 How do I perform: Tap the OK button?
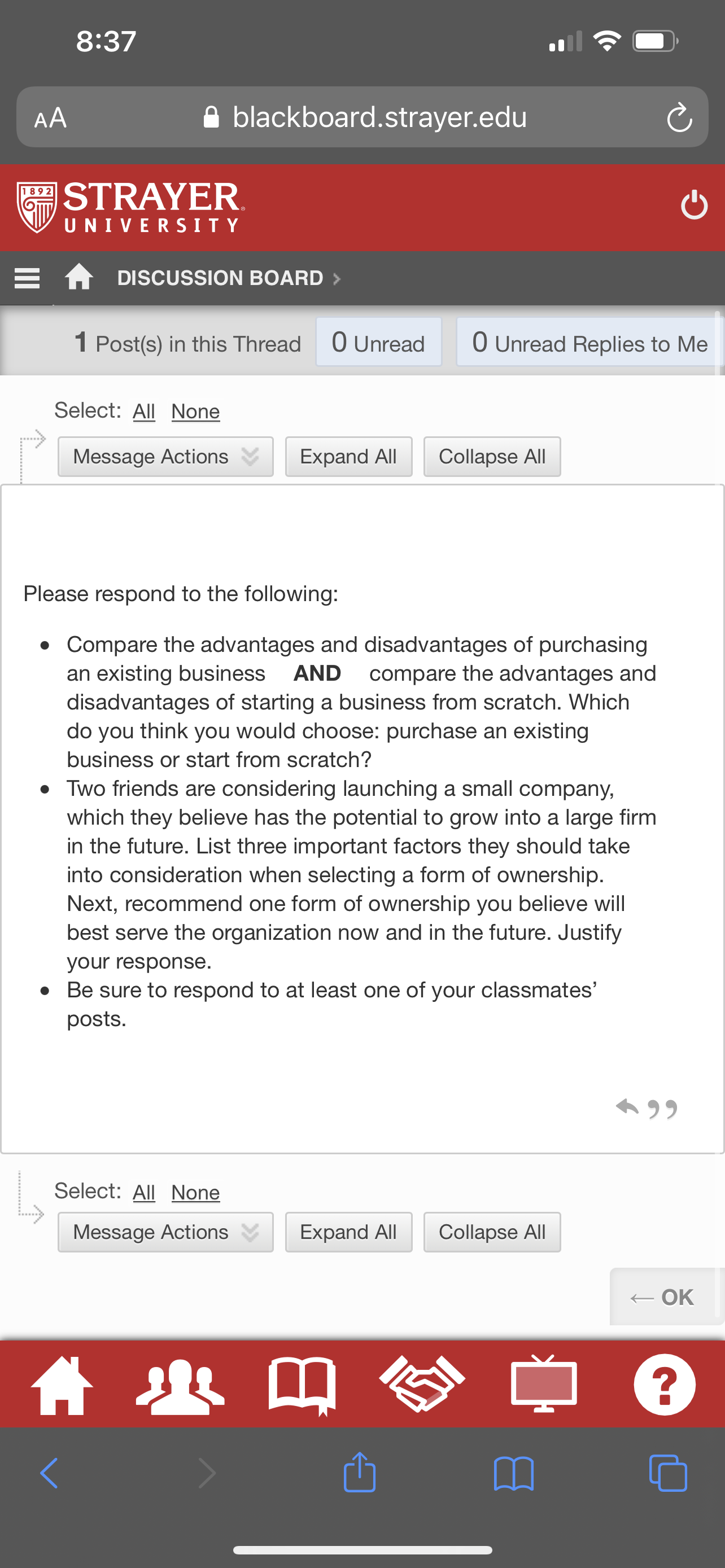[666, 1297]
